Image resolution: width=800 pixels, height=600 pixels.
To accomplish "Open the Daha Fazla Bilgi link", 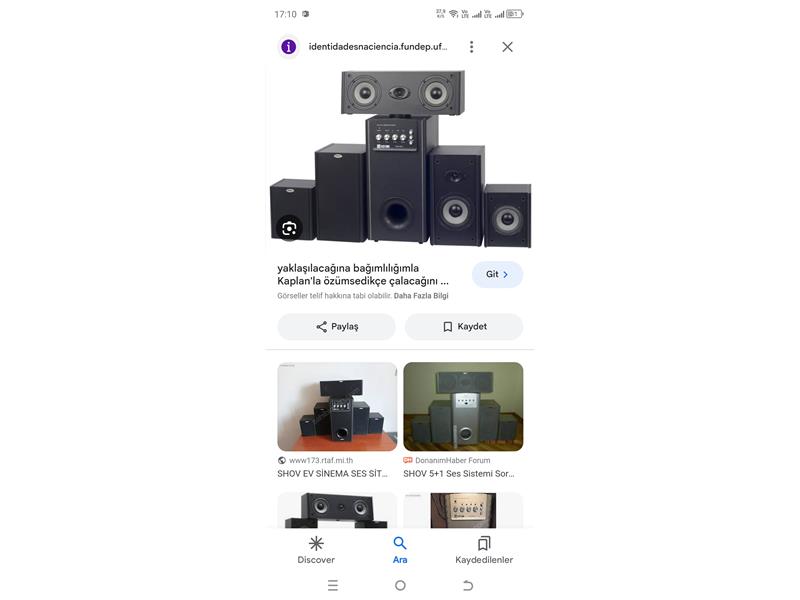I will click(421, 296).
